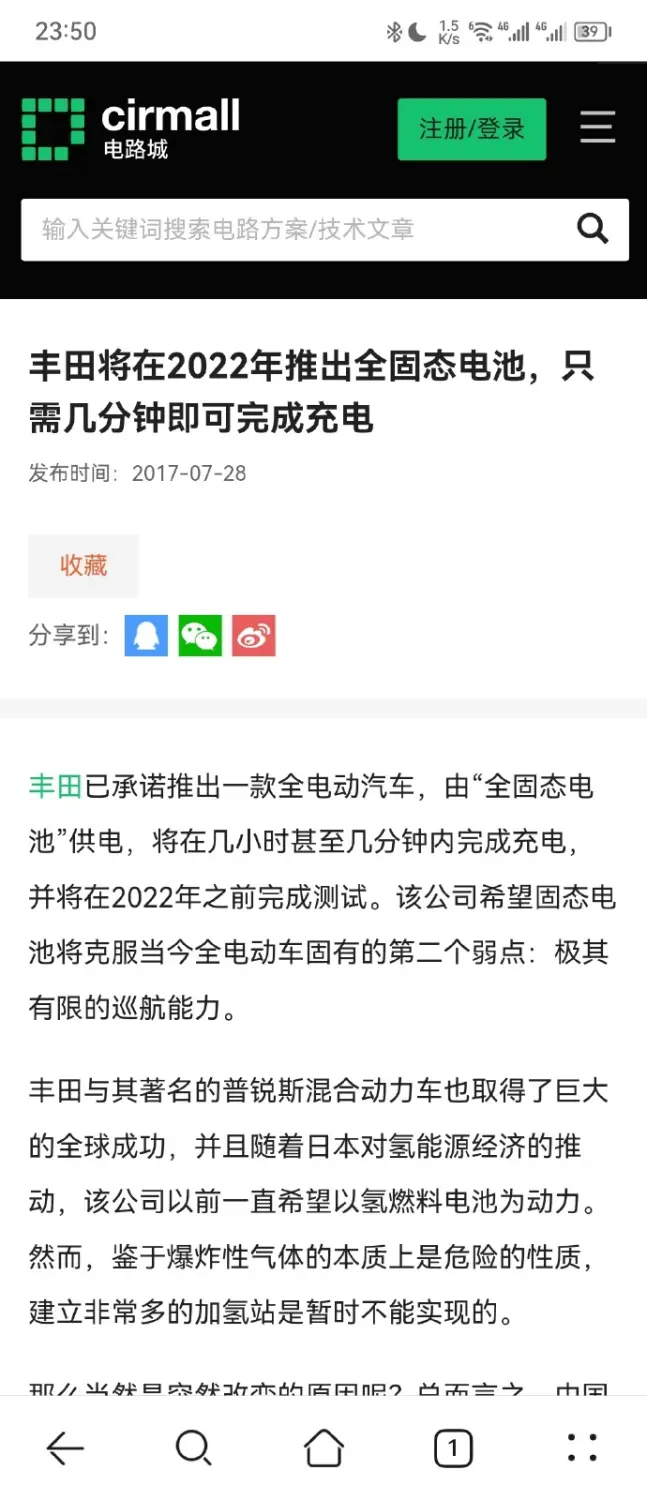Viewport: 647px width, 1500px height.
Task: Open the browser four-dot menu
Action: tap(582, 1447)
